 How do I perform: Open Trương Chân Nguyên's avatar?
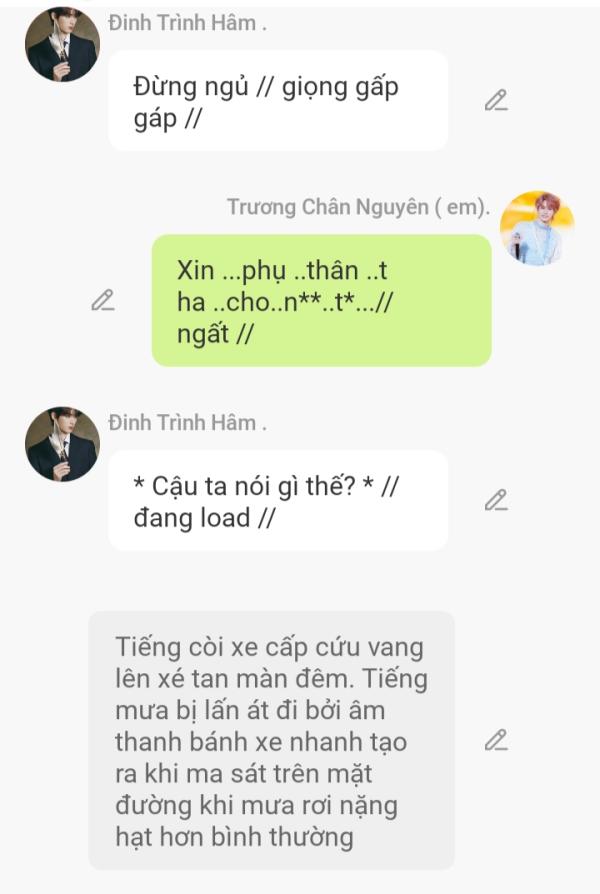coord(537,228)
